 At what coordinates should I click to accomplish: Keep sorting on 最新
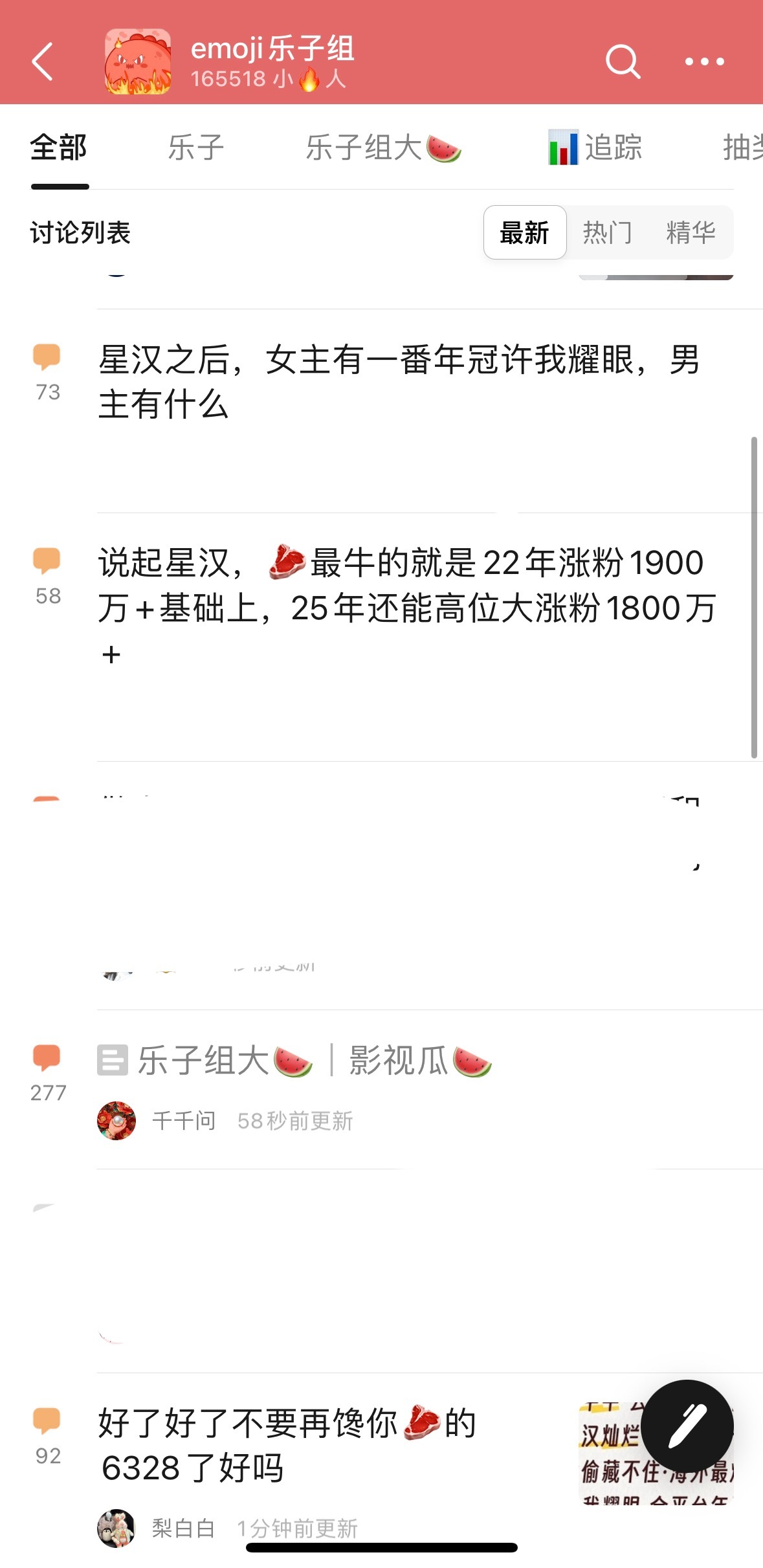point(524,233)
